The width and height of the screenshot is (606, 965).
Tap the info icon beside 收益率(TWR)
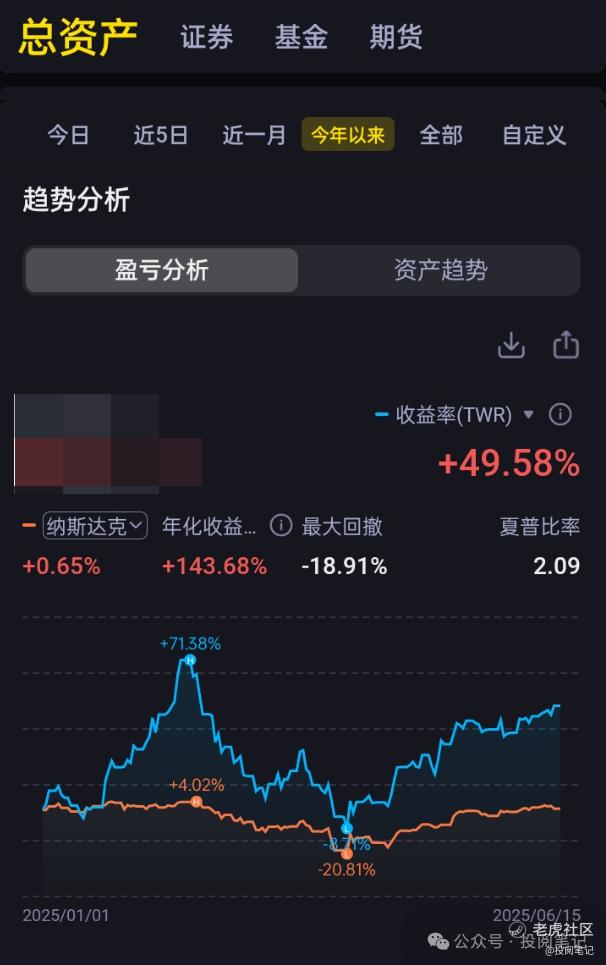[x=561, y=414]
